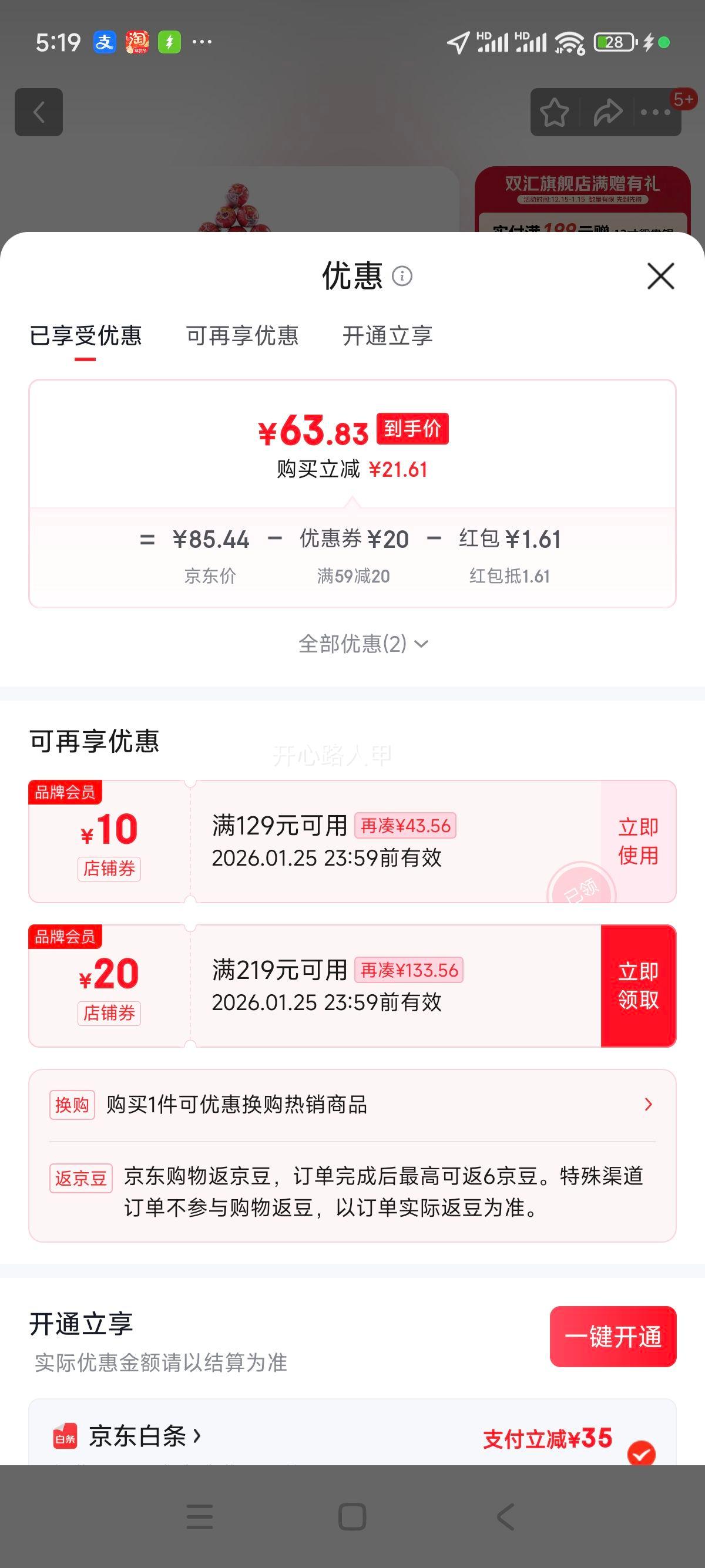
Task: Tap the back arrow at top left
Action: pos(39,112)
